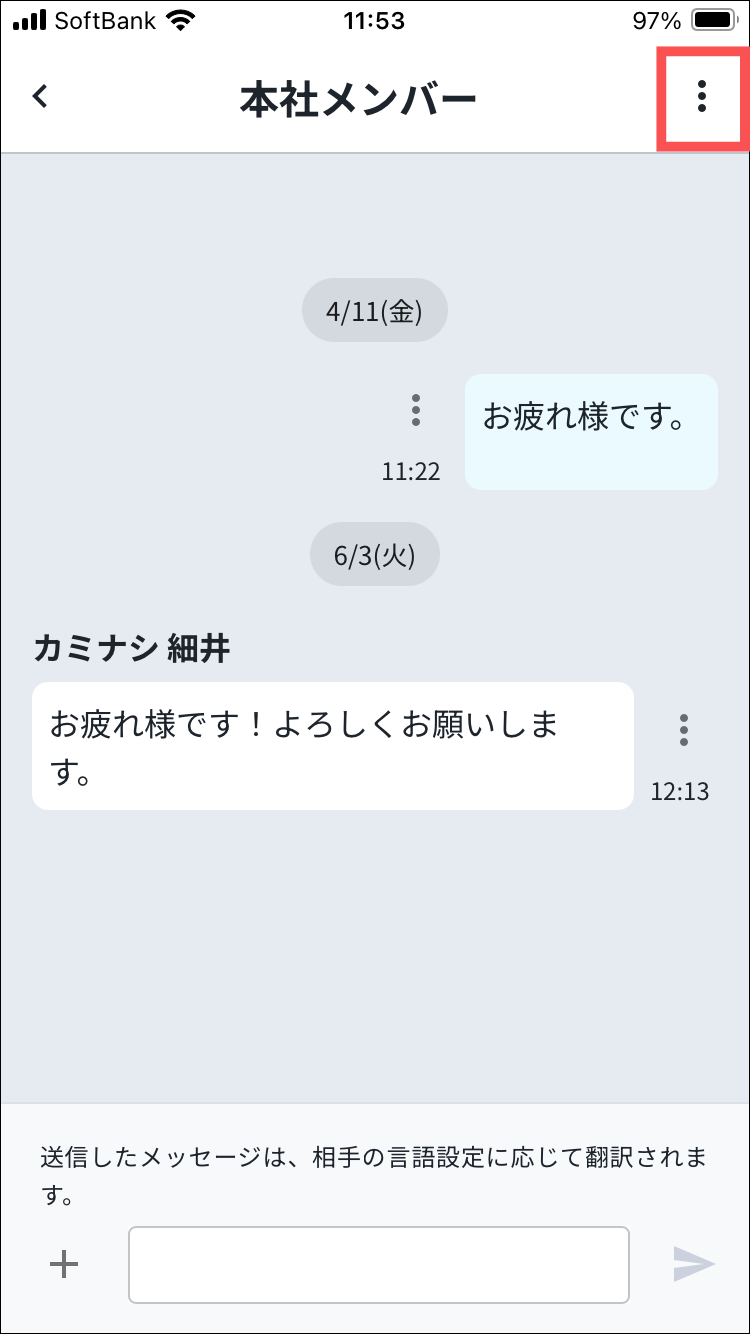The width and height of the screenshot is (750, 1334).
Task: Send the message with paper plane icon
Action: coord(693,1264)
